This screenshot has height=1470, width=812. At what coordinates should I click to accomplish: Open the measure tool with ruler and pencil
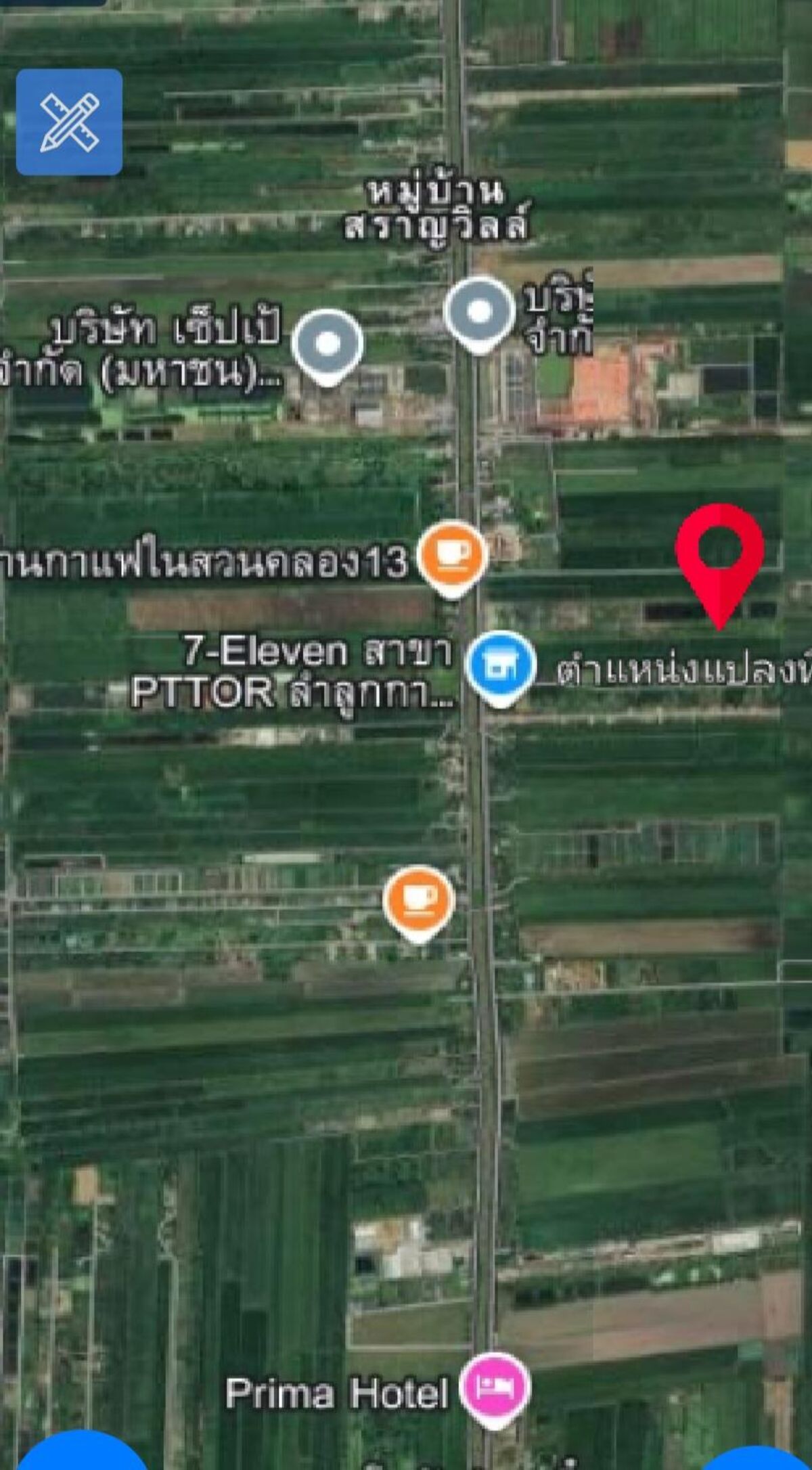(69, 122)
